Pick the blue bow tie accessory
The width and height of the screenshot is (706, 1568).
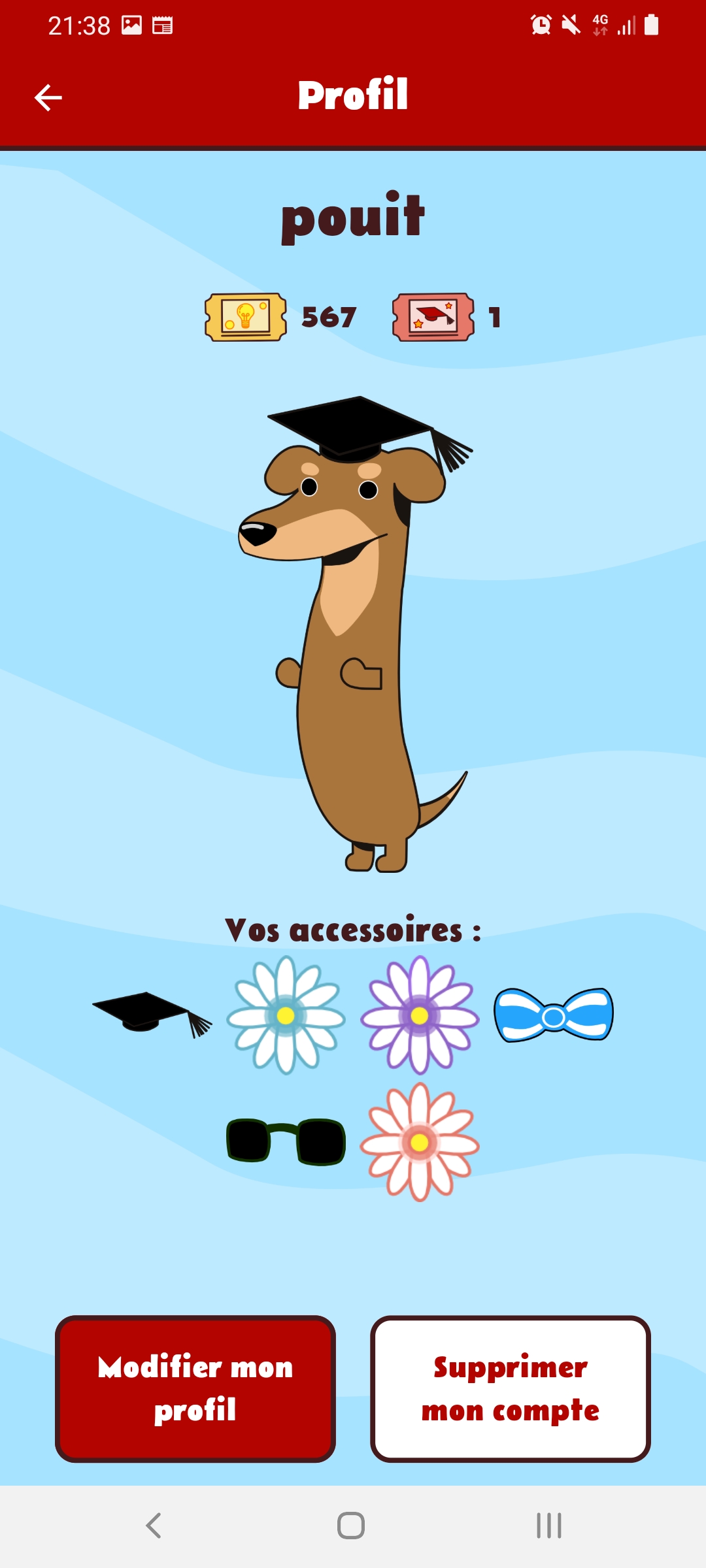tap(554, 1015)
